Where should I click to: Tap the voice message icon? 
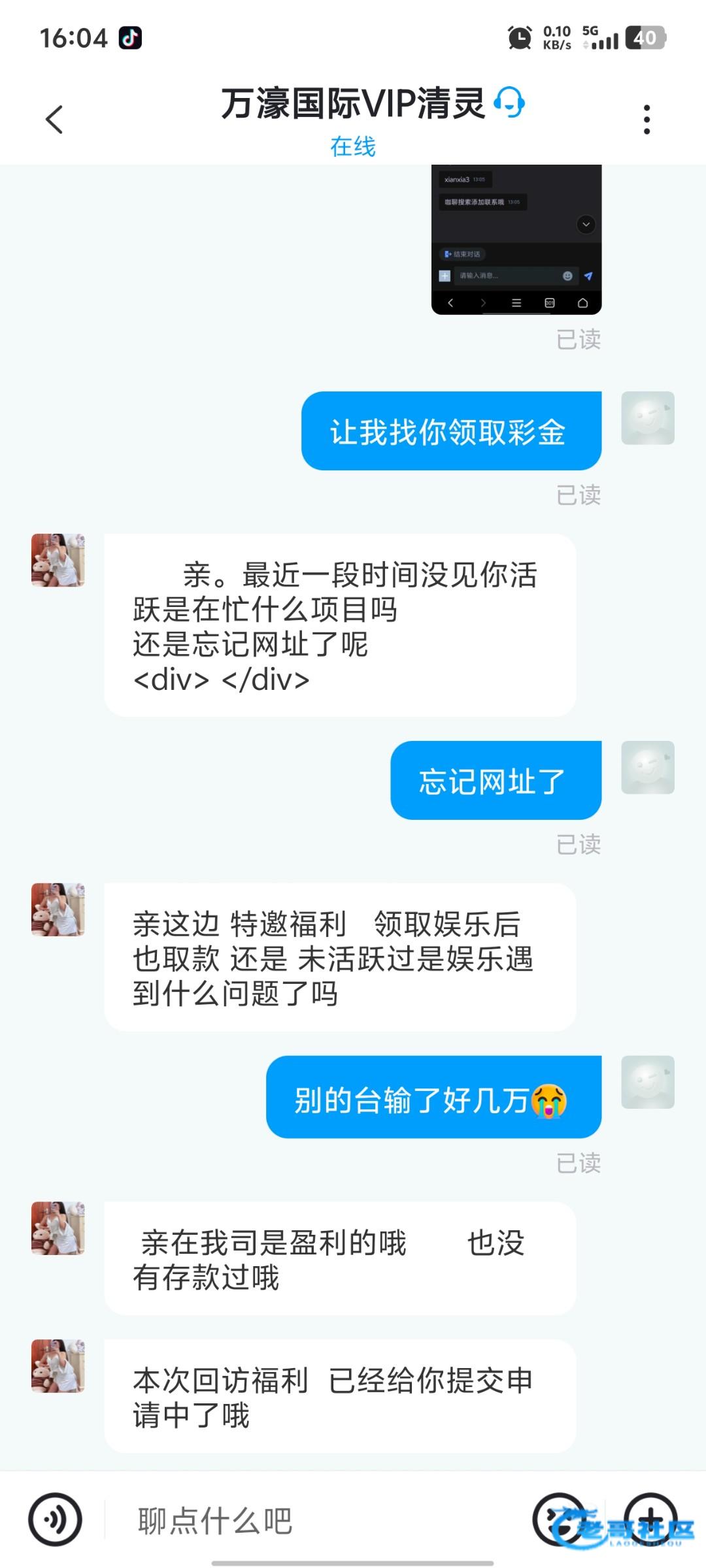(x=56, y=1520)
